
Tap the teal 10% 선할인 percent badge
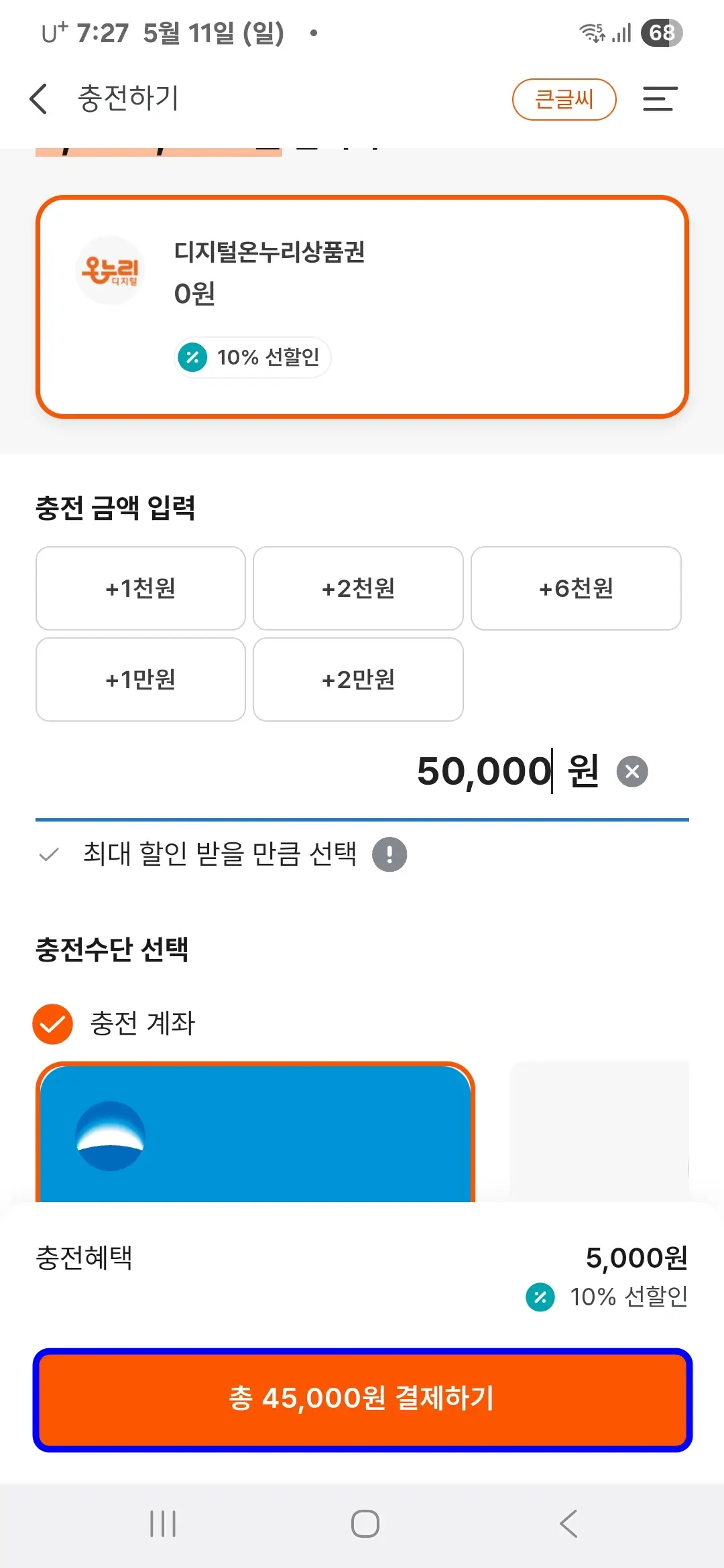pyautogui.click(x=192, y=357)
